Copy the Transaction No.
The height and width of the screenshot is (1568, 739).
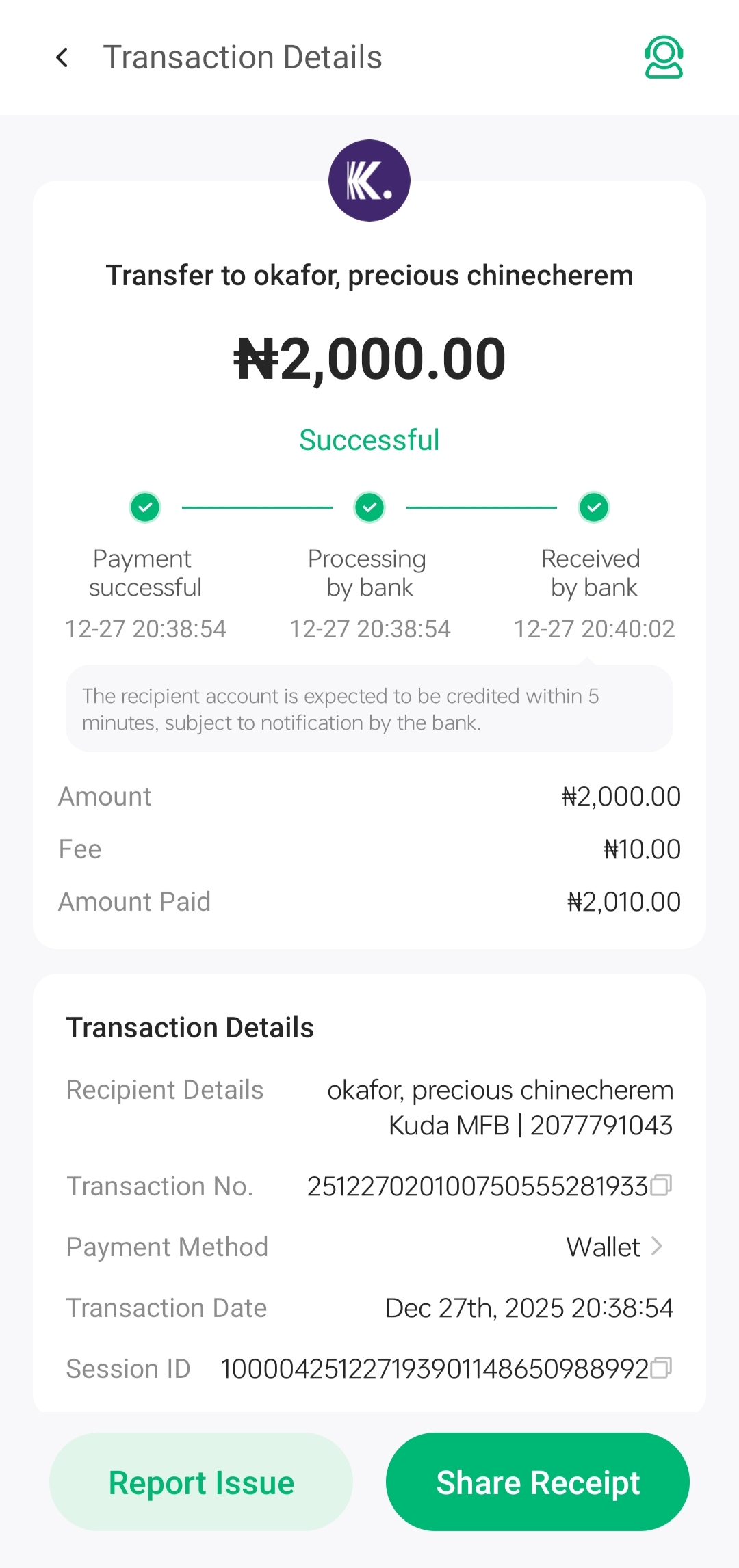(x=661, y=1185)
